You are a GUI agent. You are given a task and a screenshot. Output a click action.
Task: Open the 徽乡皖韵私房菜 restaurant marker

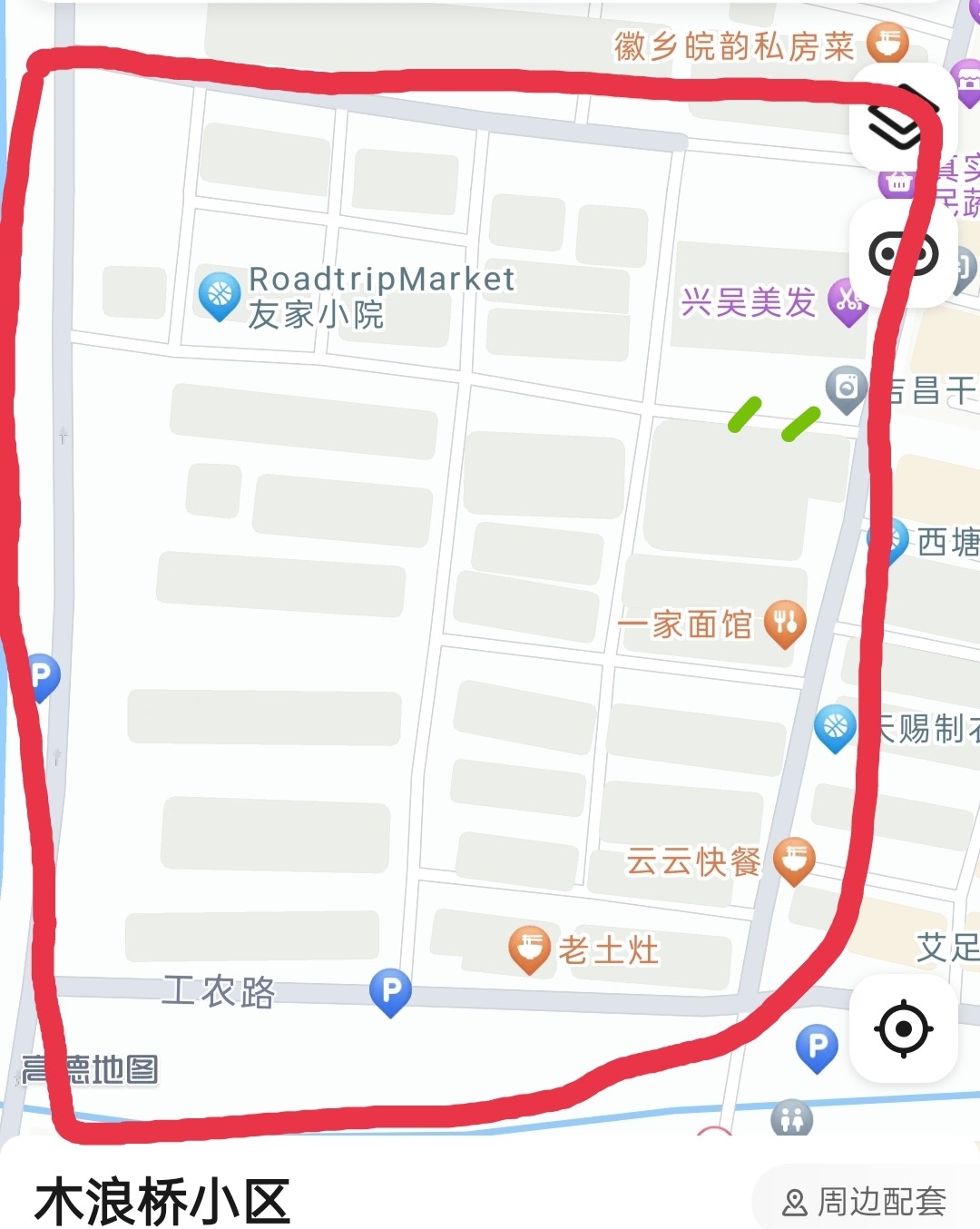click(x=887, y=43)
